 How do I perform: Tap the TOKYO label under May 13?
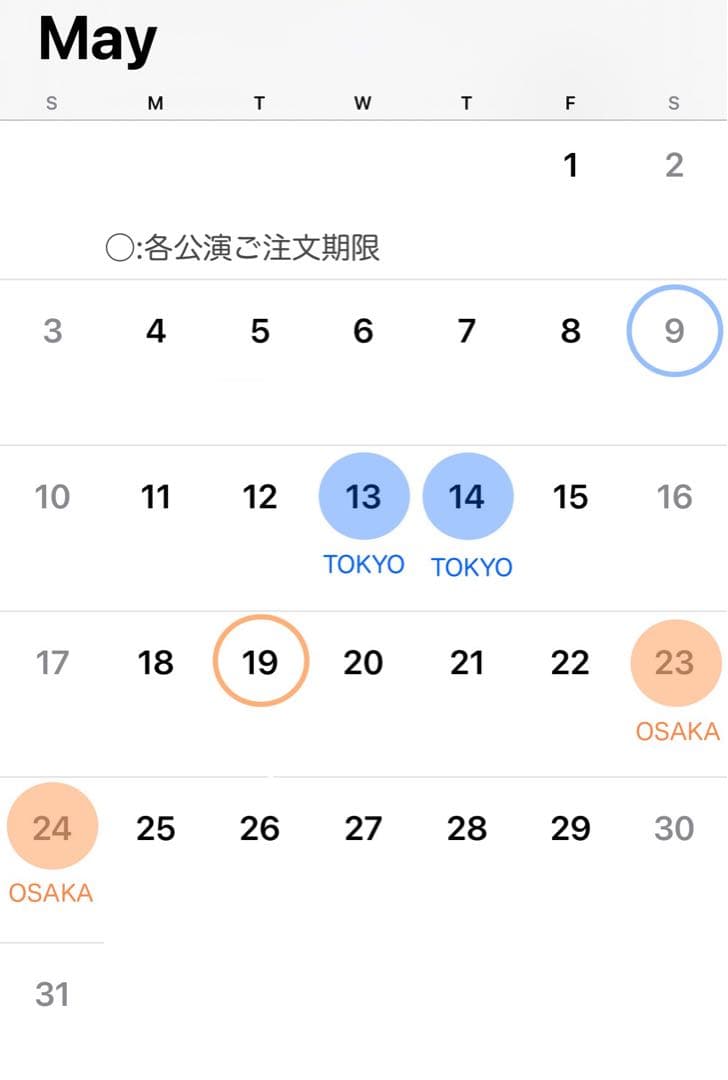pos(364,564)
